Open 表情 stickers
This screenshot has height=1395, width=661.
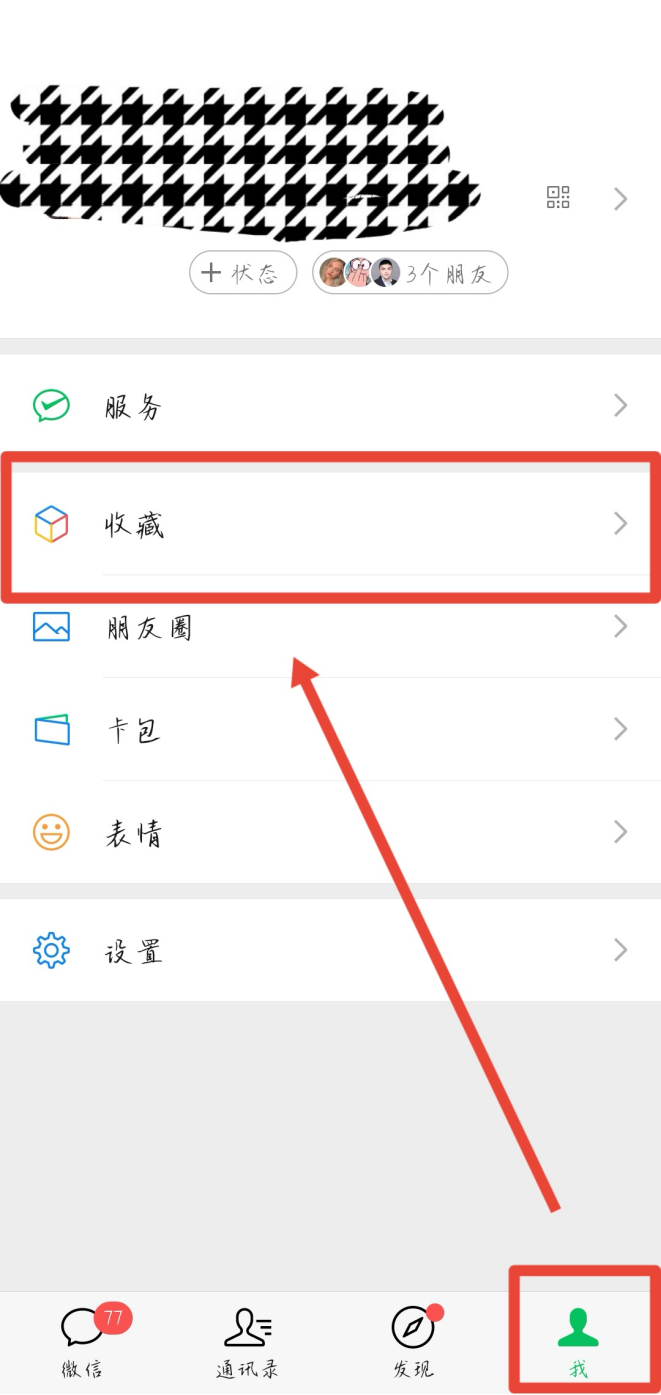click(x=330, y=833)
